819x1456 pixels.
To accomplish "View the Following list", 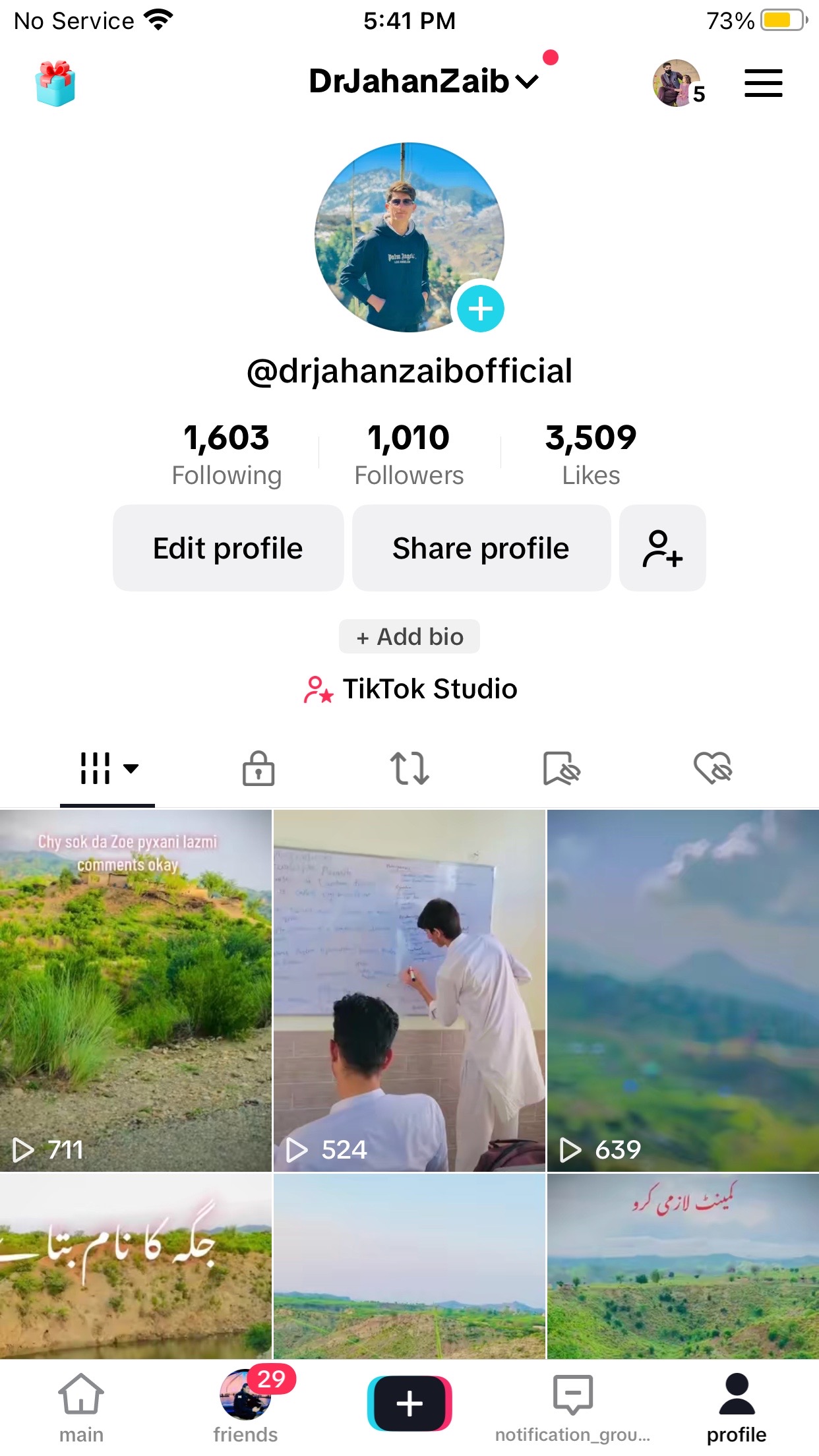I will click(226, 454).
